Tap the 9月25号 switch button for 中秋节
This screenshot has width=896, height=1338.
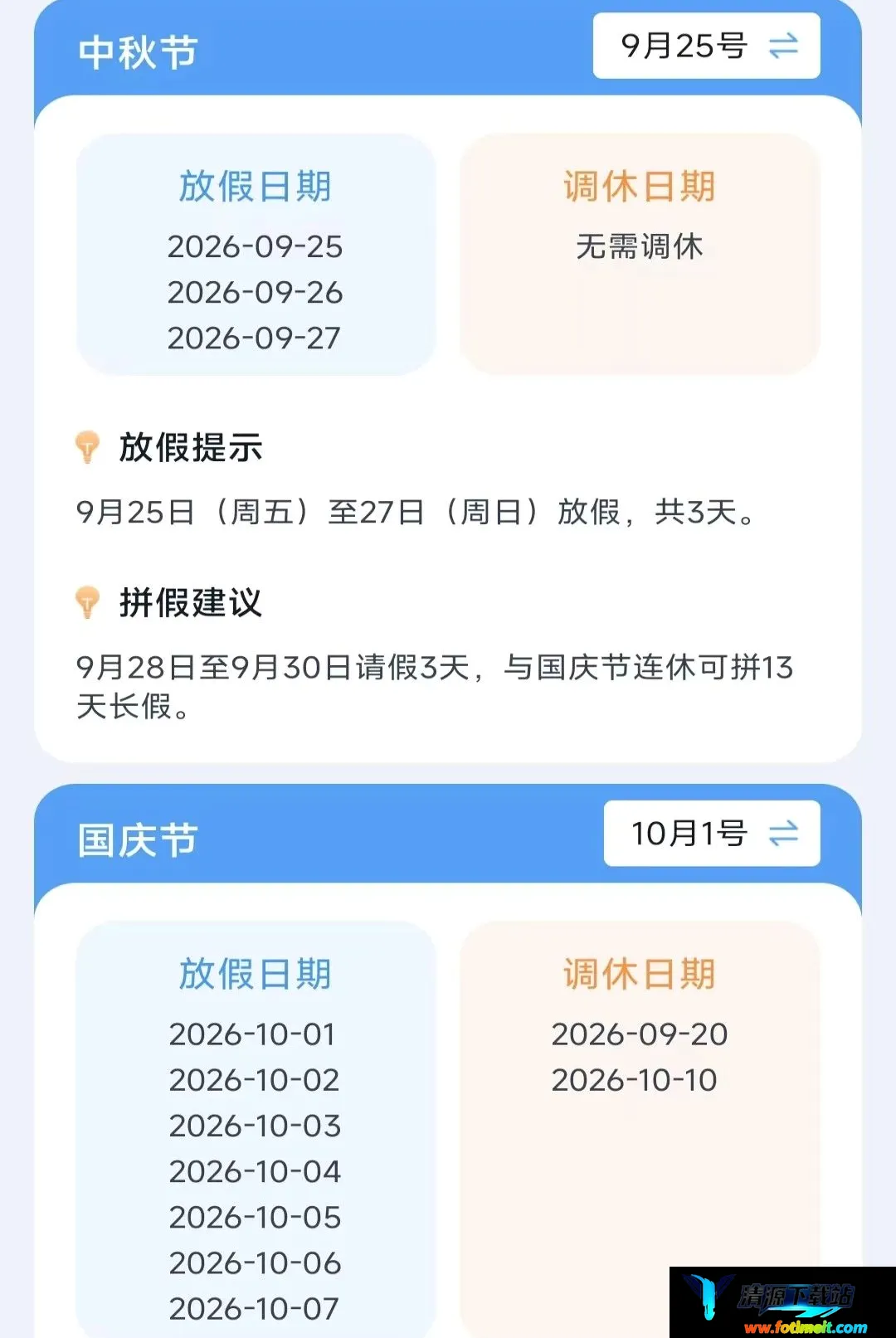click(706, 46)
